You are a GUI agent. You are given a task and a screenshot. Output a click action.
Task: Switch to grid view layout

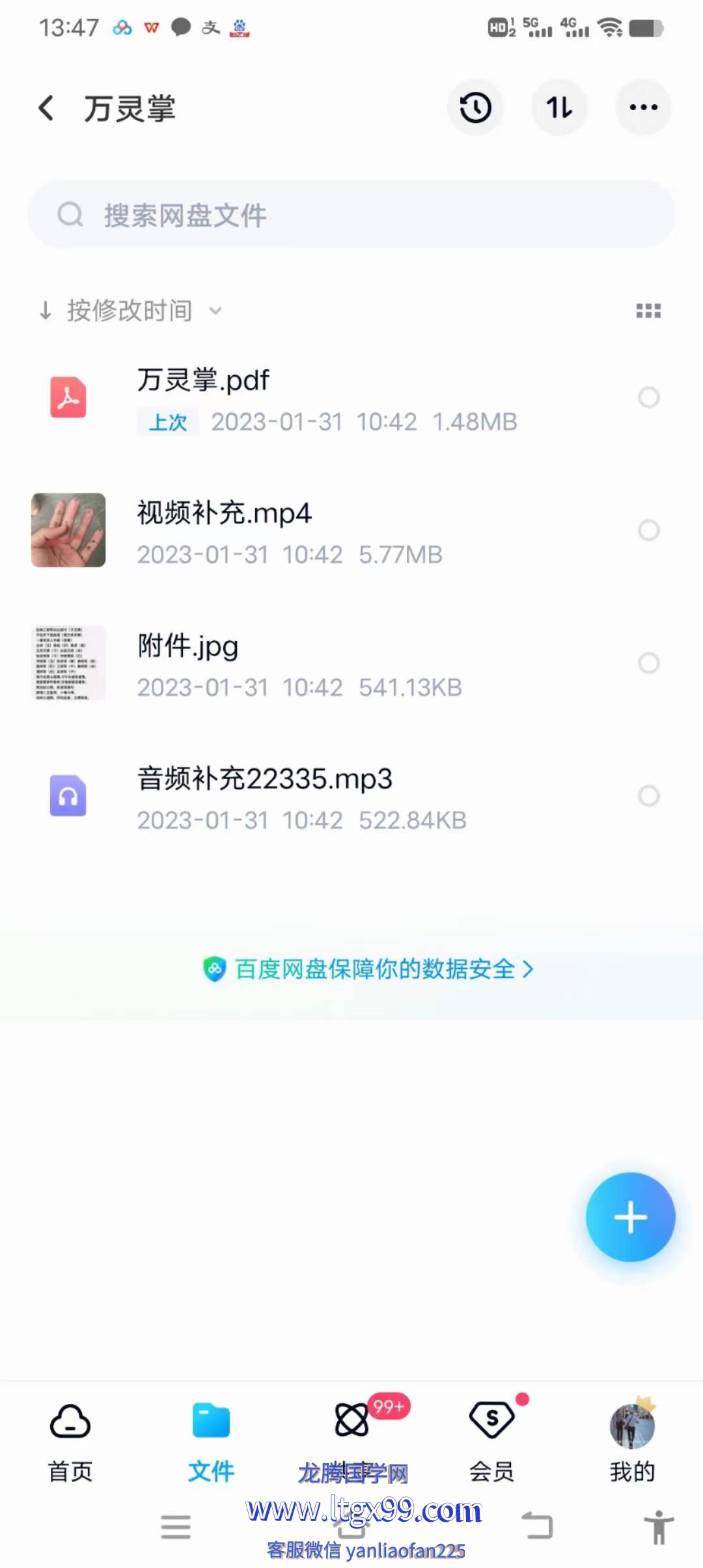pos(648,311)
